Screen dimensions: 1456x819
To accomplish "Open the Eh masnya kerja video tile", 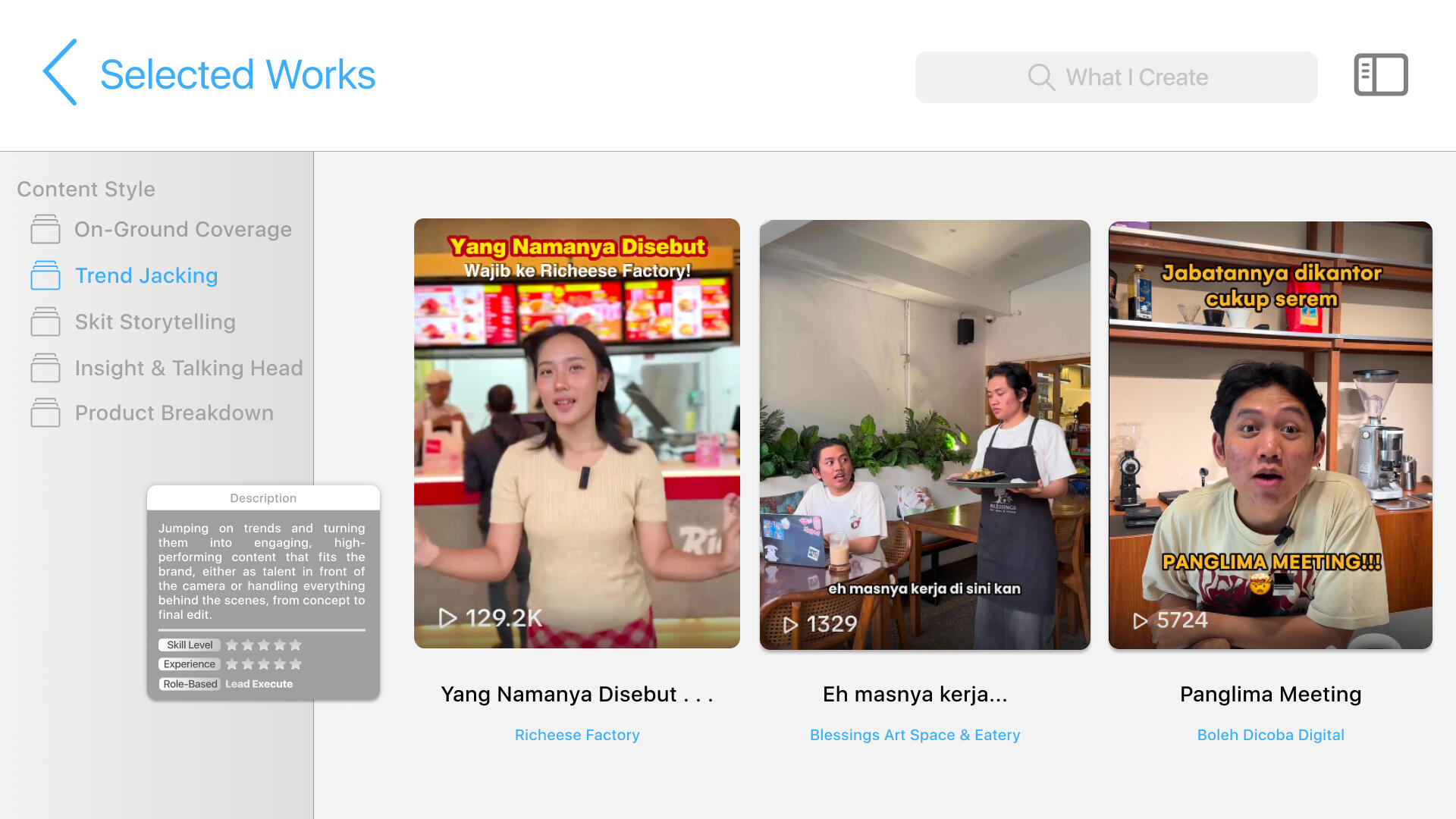I will pyautogui.click(x=925, y=435).
